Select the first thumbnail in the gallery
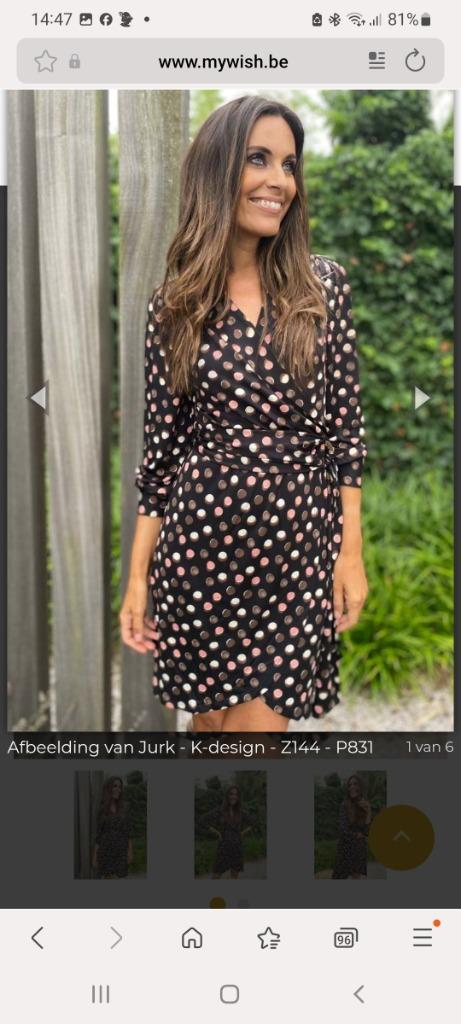The image size is (461, 1024). [x=110, y=825]
